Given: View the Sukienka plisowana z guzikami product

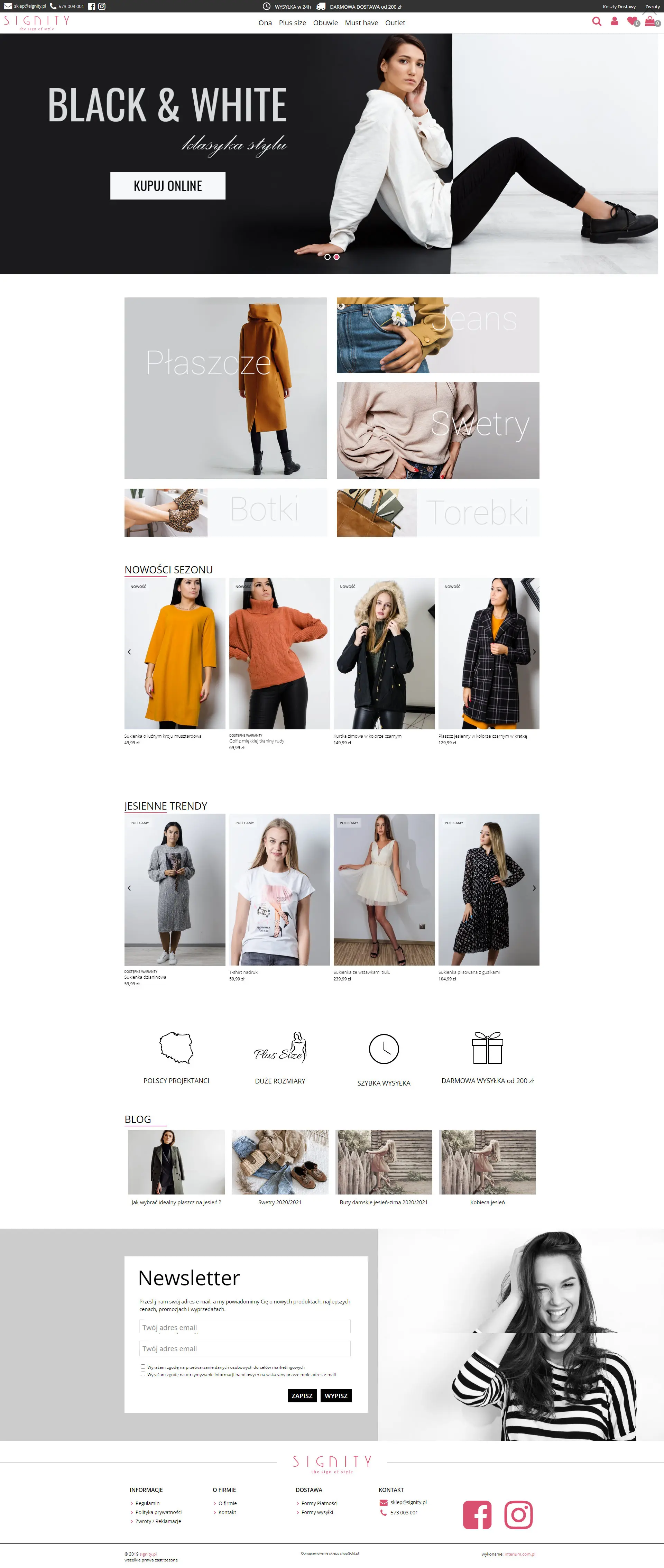Looking at the screenshot, I should click(488, 889).
